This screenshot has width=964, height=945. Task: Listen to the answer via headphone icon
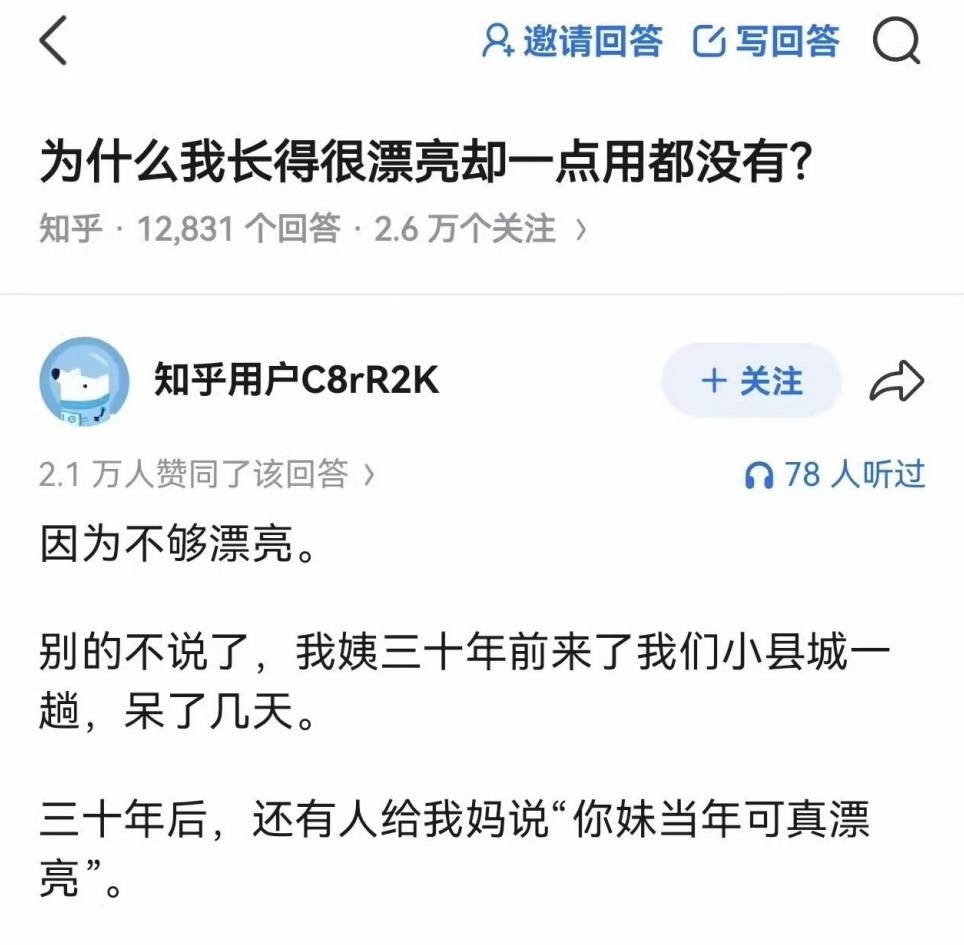[760, 475]
